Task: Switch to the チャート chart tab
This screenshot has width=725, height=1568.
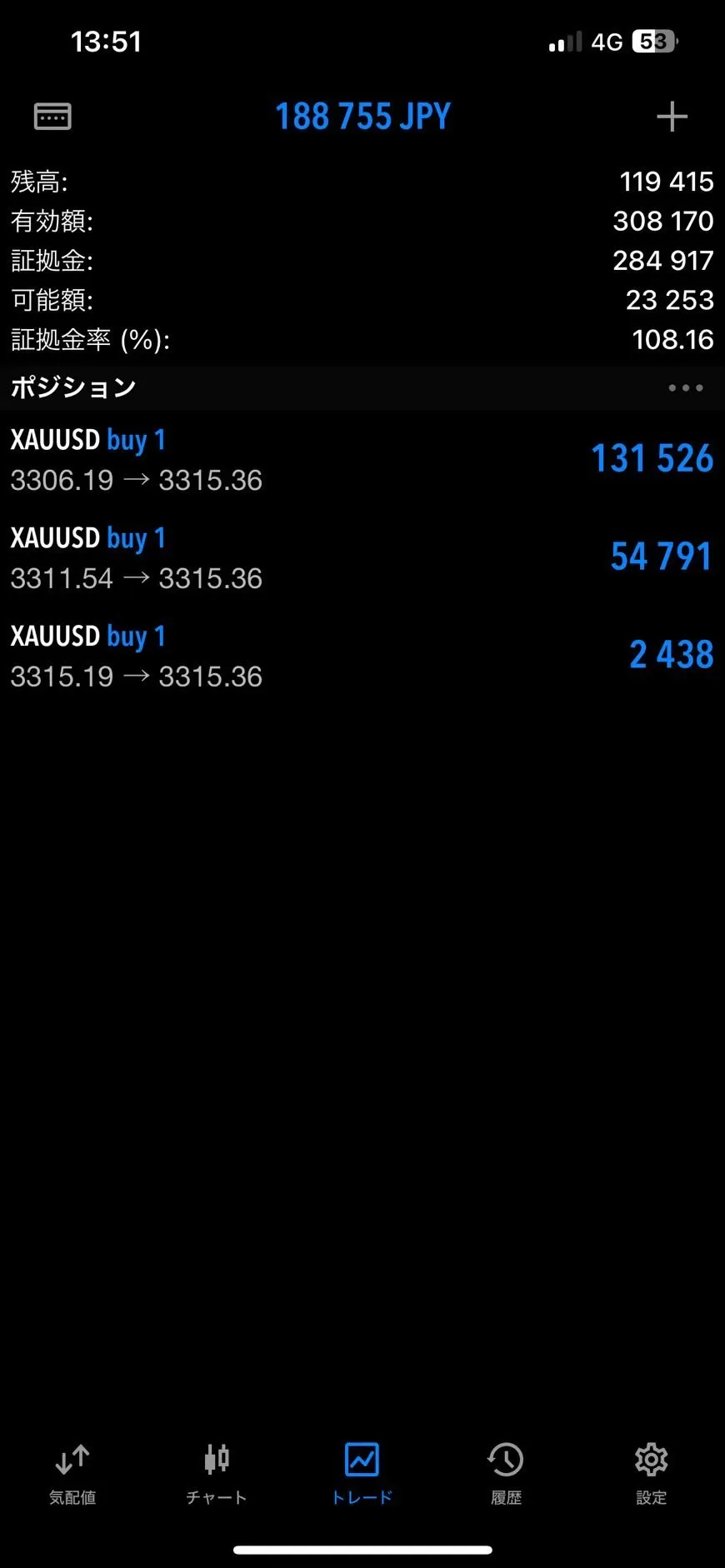Action: click(x=217, y=1474)
